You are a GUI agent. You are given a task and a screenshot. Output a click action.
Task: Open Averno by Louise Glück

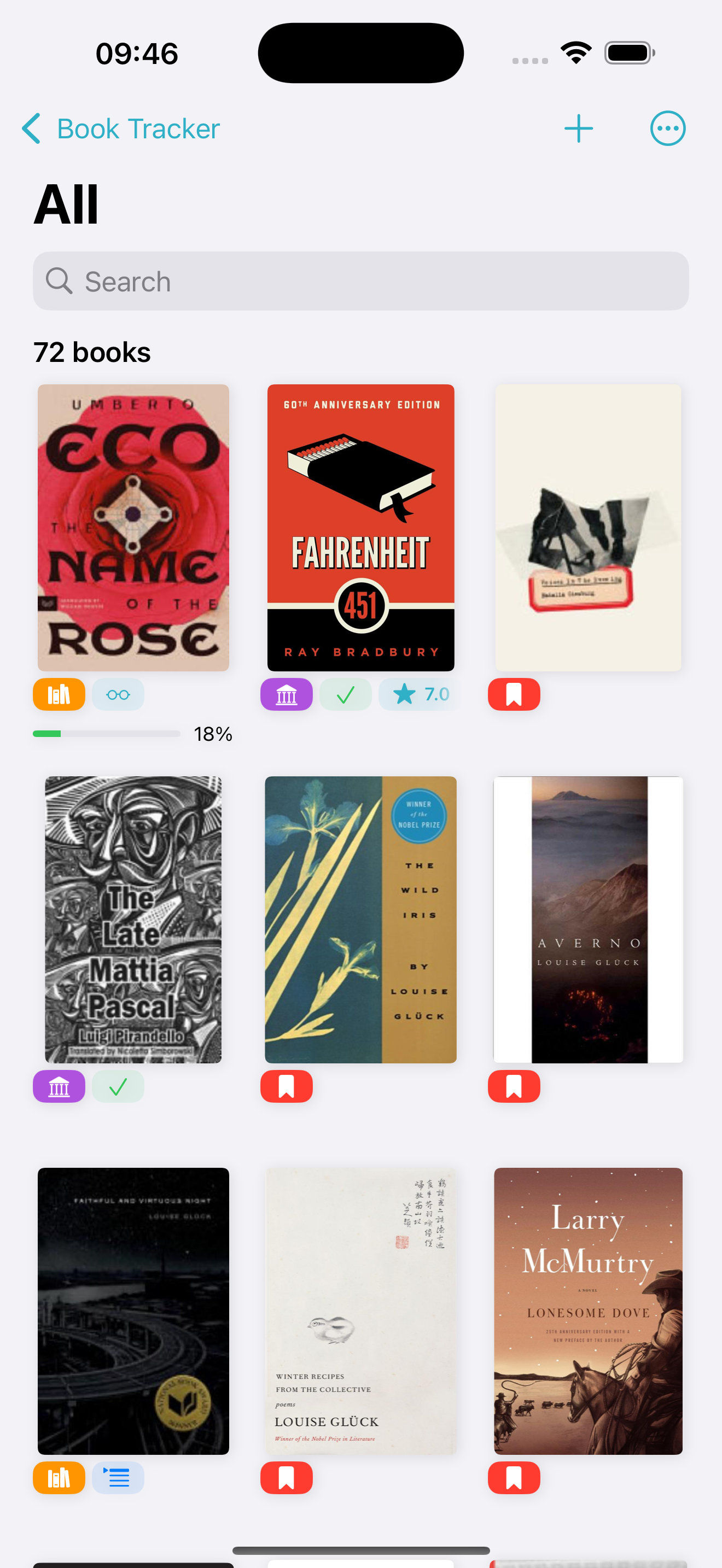588,920
